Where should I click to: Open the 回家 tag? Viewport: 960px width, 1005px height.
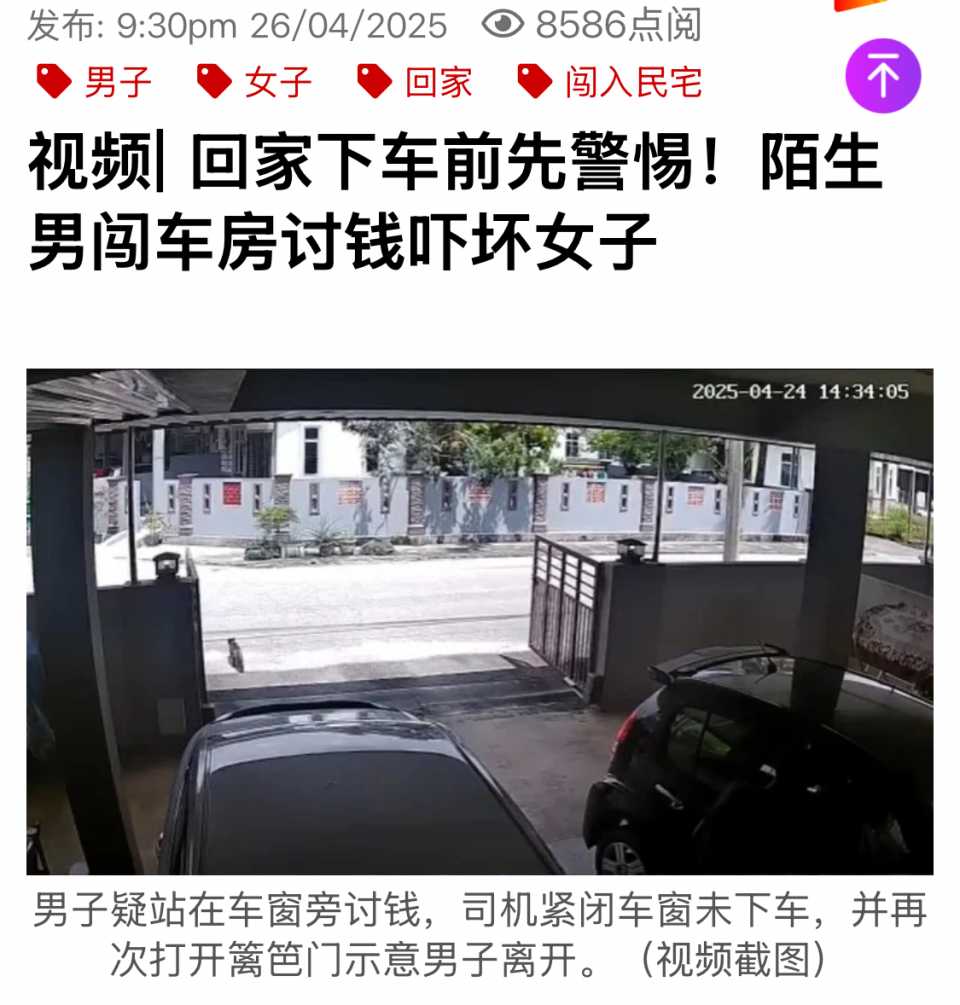(417, 82)
